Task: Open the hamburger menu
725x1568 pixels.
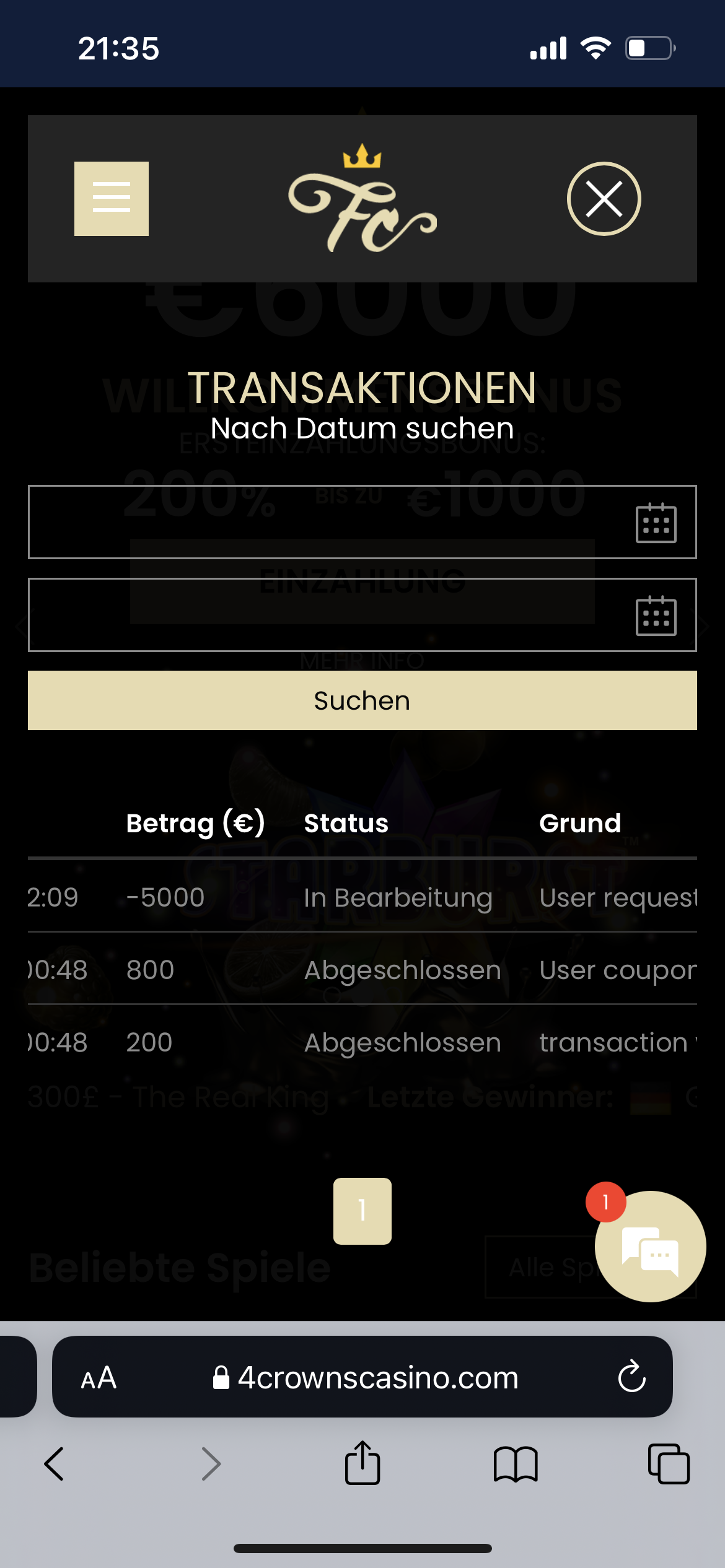Action: pyautogui.click(x=112, y=199)
